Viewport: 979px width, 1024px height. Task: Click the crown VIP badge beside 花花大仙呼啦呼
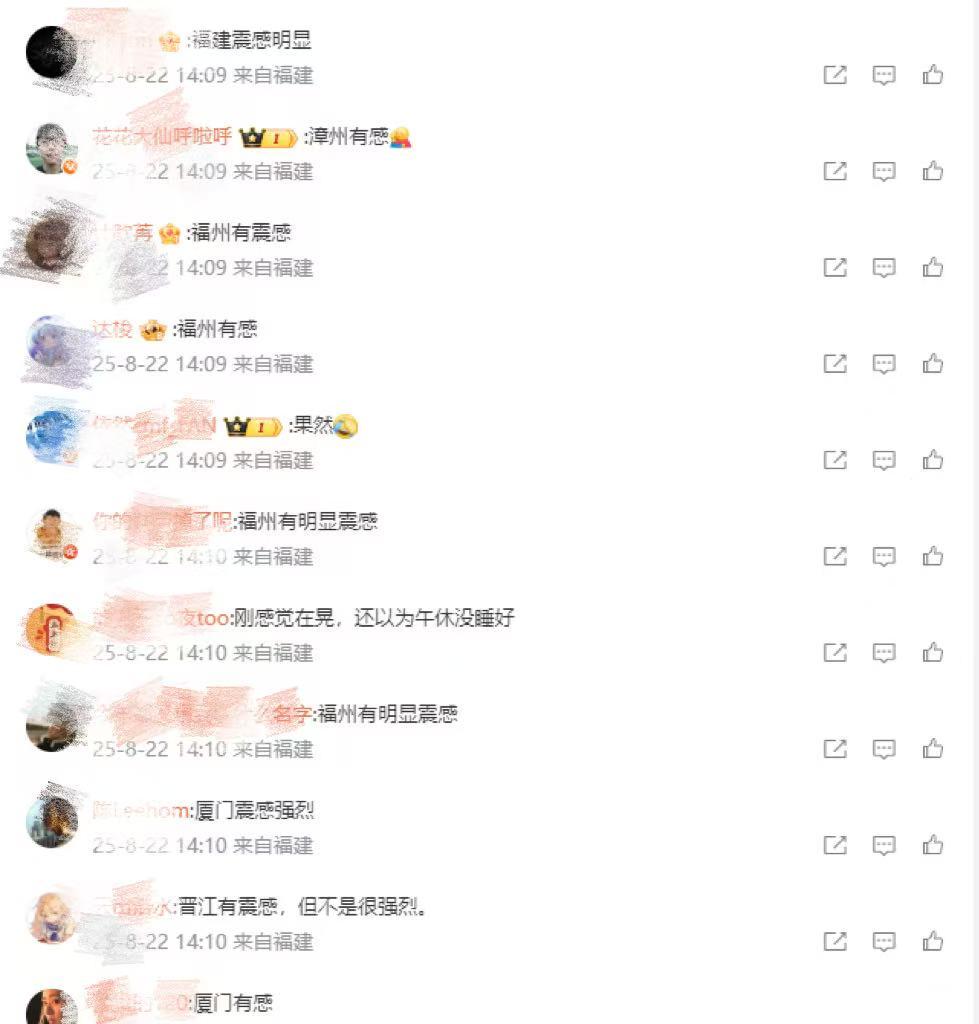tap(250, 138)
